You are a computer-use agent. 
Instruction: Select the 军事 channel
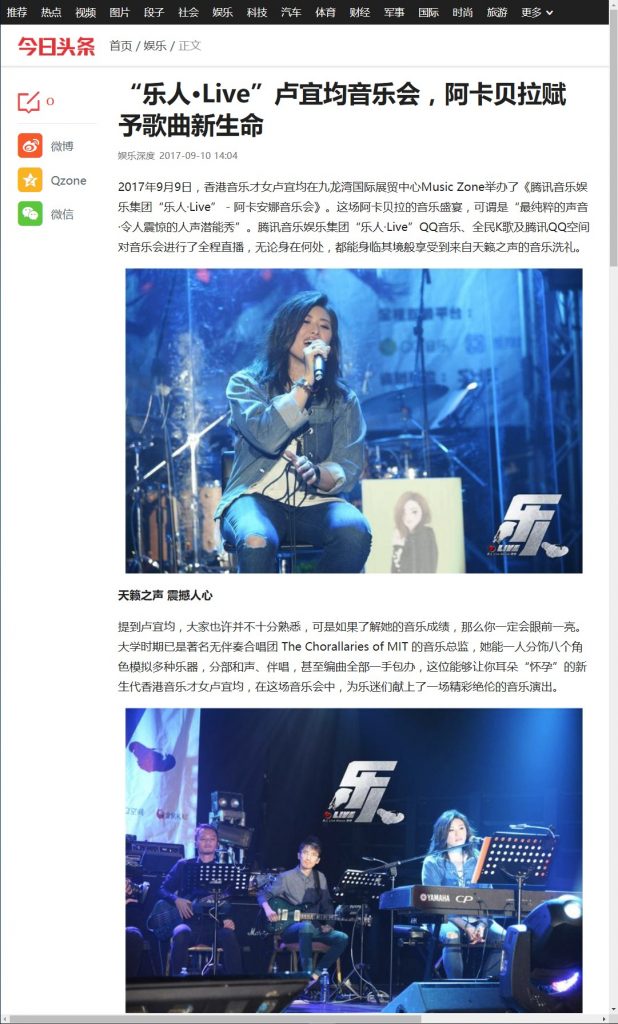[x=393, y=12]
